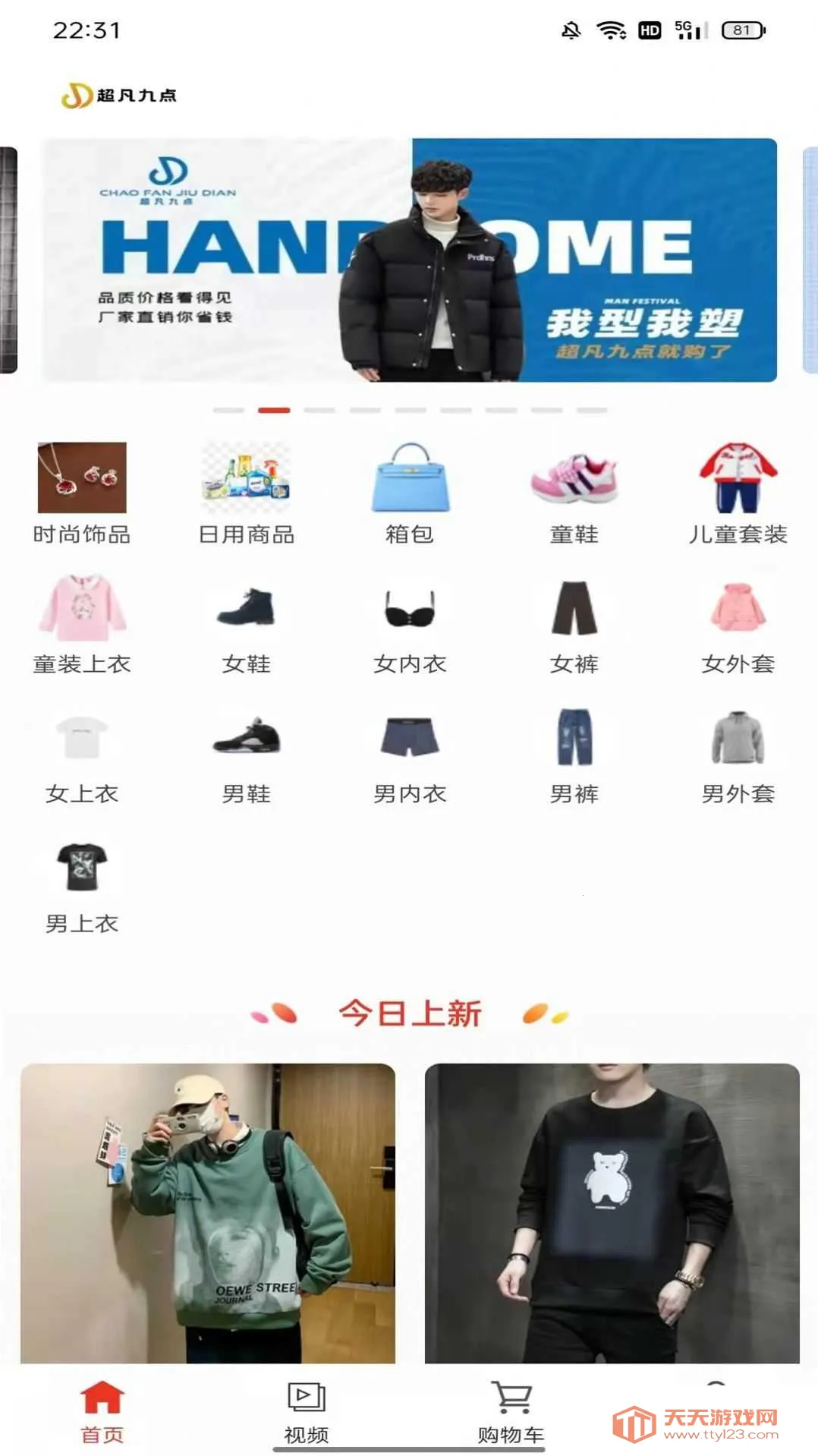Select the active carousel indicator dot
This screenshot has width=818, height=1456.
click(x=273, y=411)
